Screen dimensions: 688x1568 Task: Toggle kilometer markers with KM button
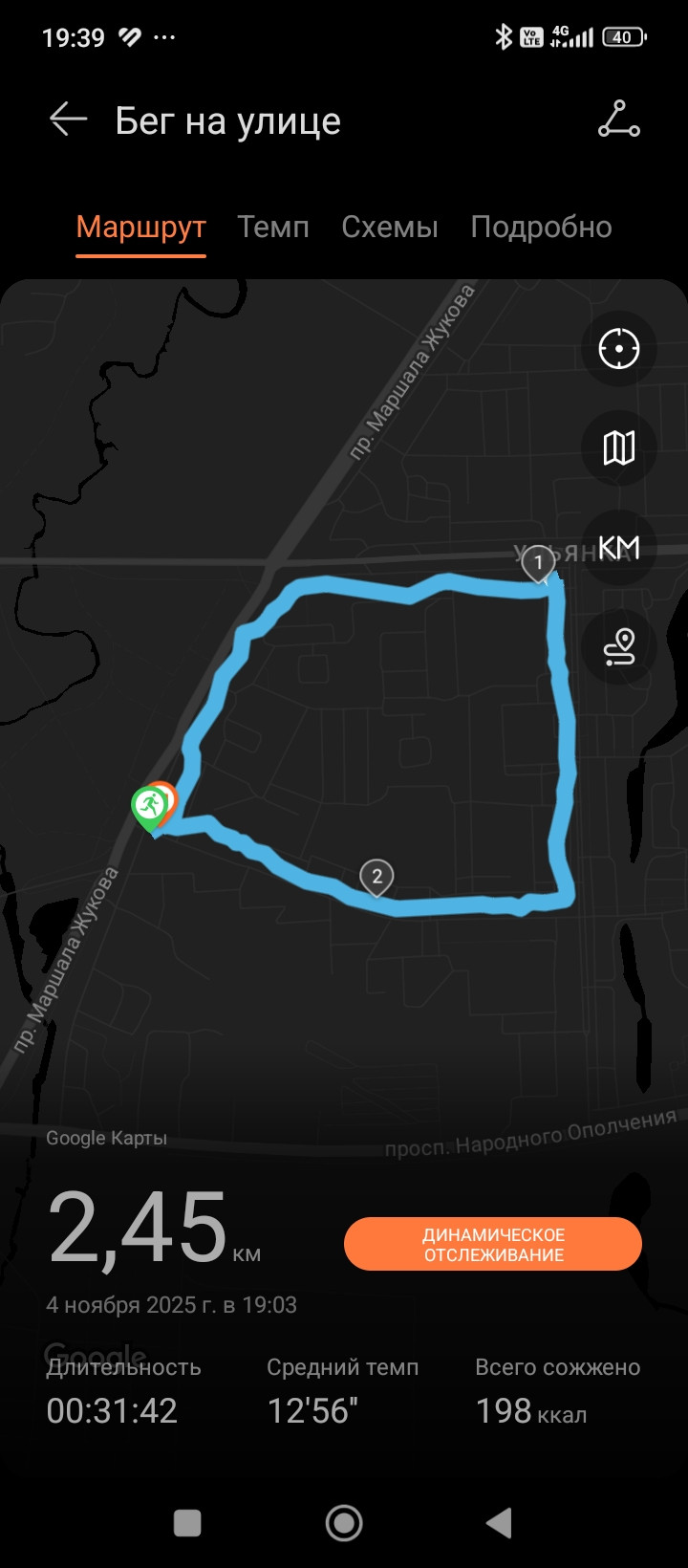click(x=619, y=548)
